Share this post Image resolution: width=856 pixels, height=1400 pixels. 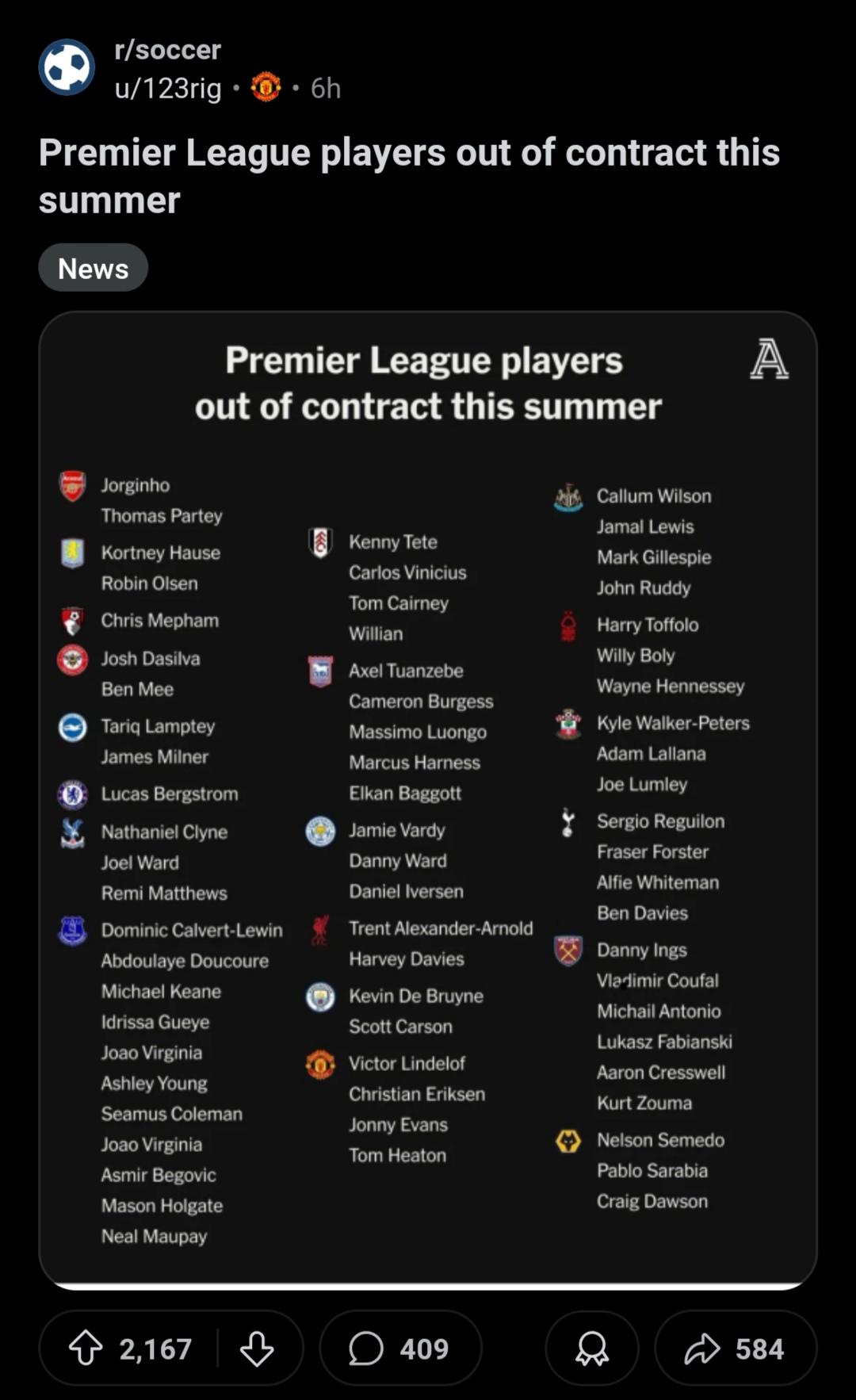pos(736,1348)
